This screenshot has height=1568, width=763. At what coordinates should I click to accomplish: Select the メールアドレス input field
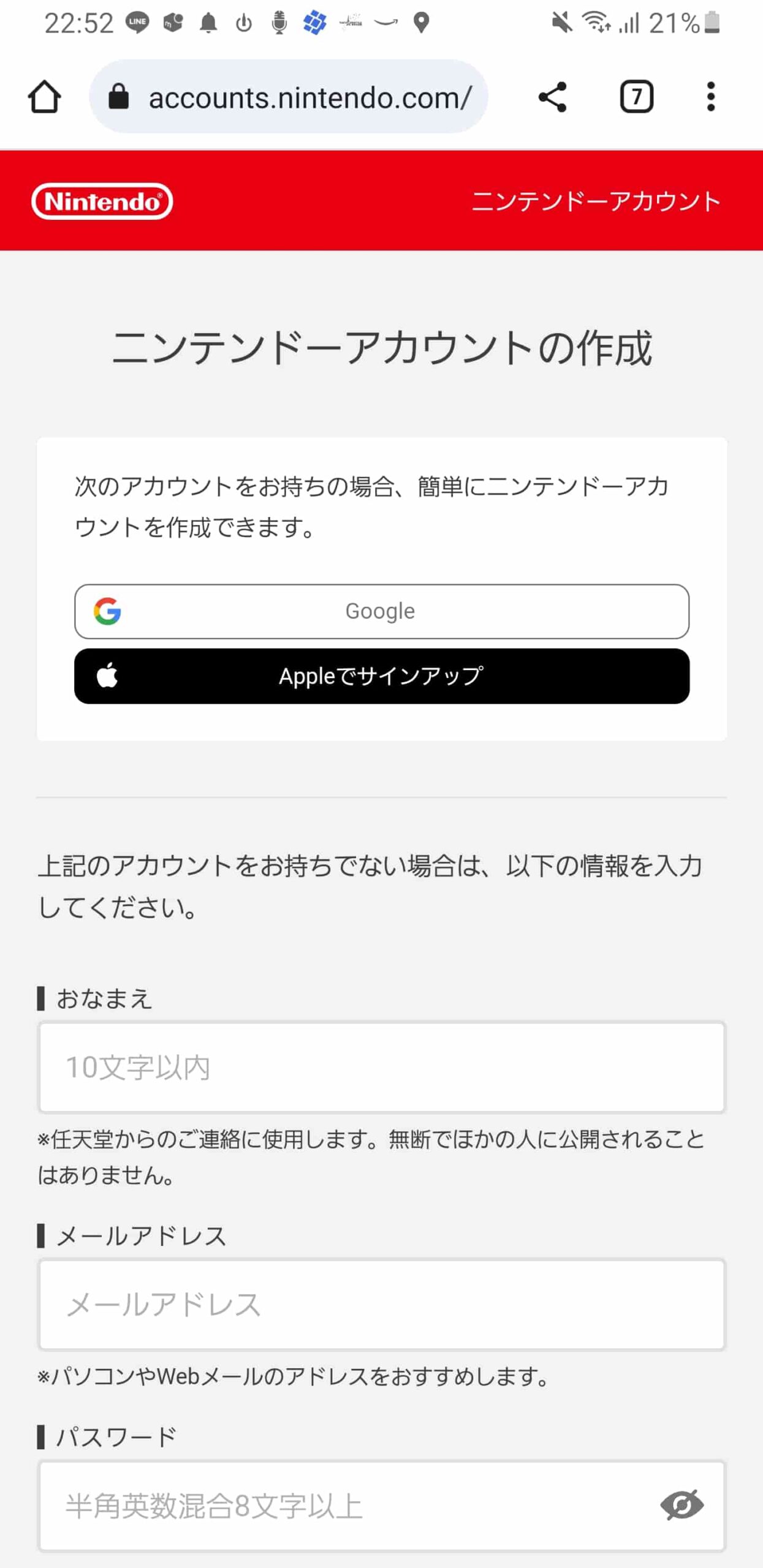pyautogui.click(x=382, y=1305)
